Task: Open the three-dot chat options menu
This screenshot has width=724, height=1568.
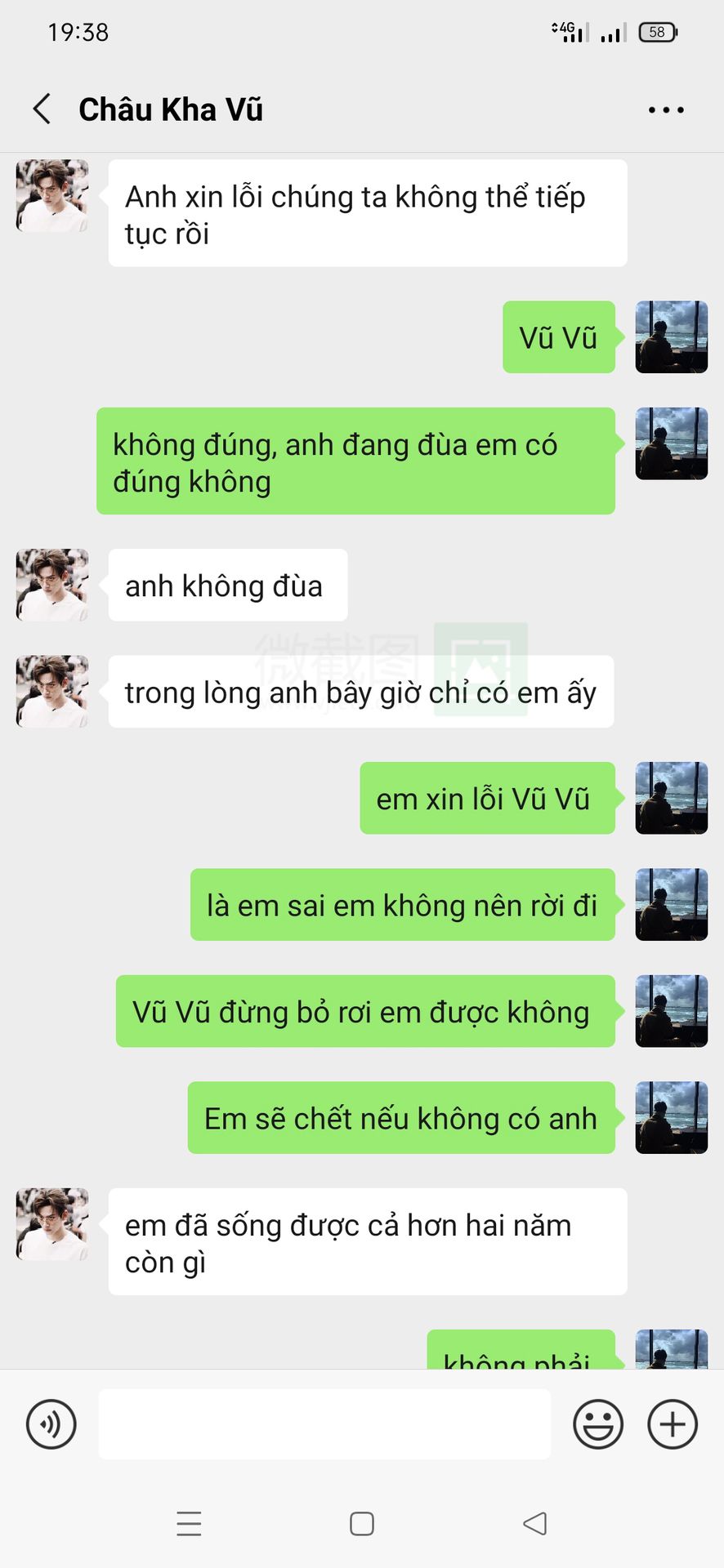Action: [666, 109]
